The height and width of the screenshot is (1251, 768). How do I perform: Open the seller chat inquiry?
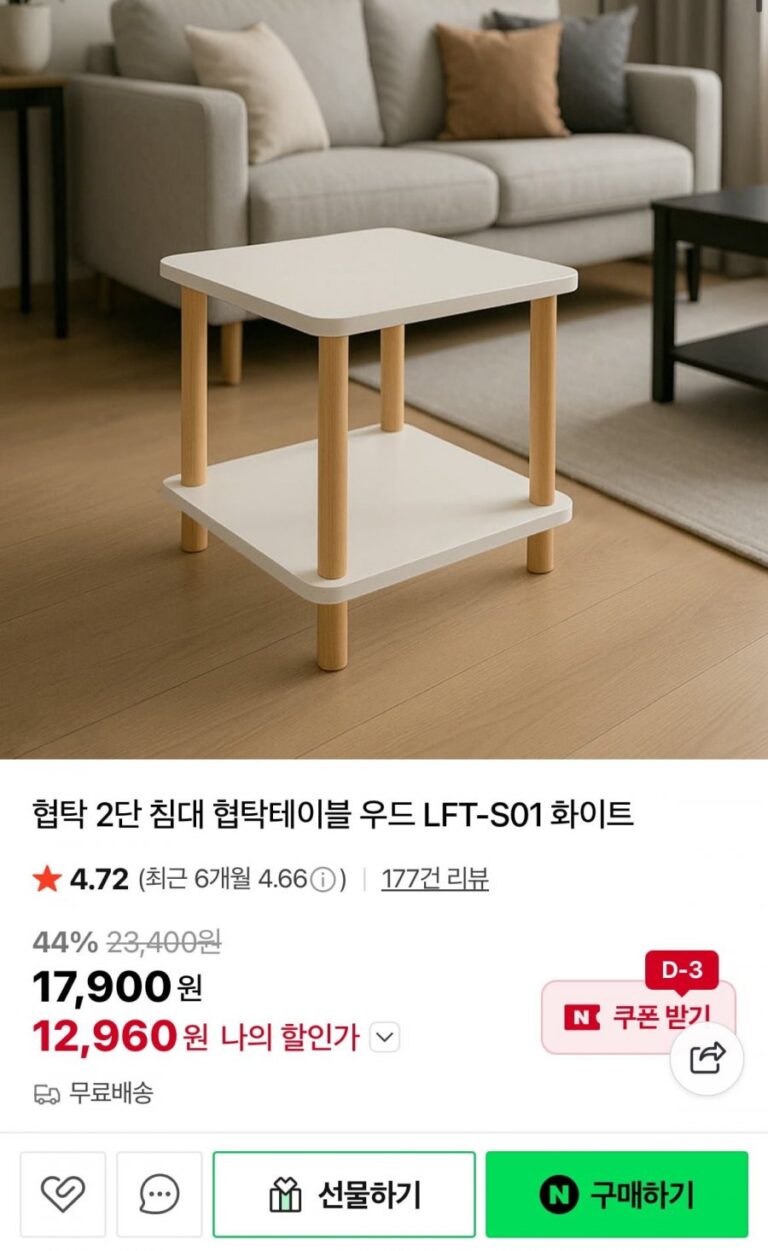pyautogui.click(x=159, y=1194)
